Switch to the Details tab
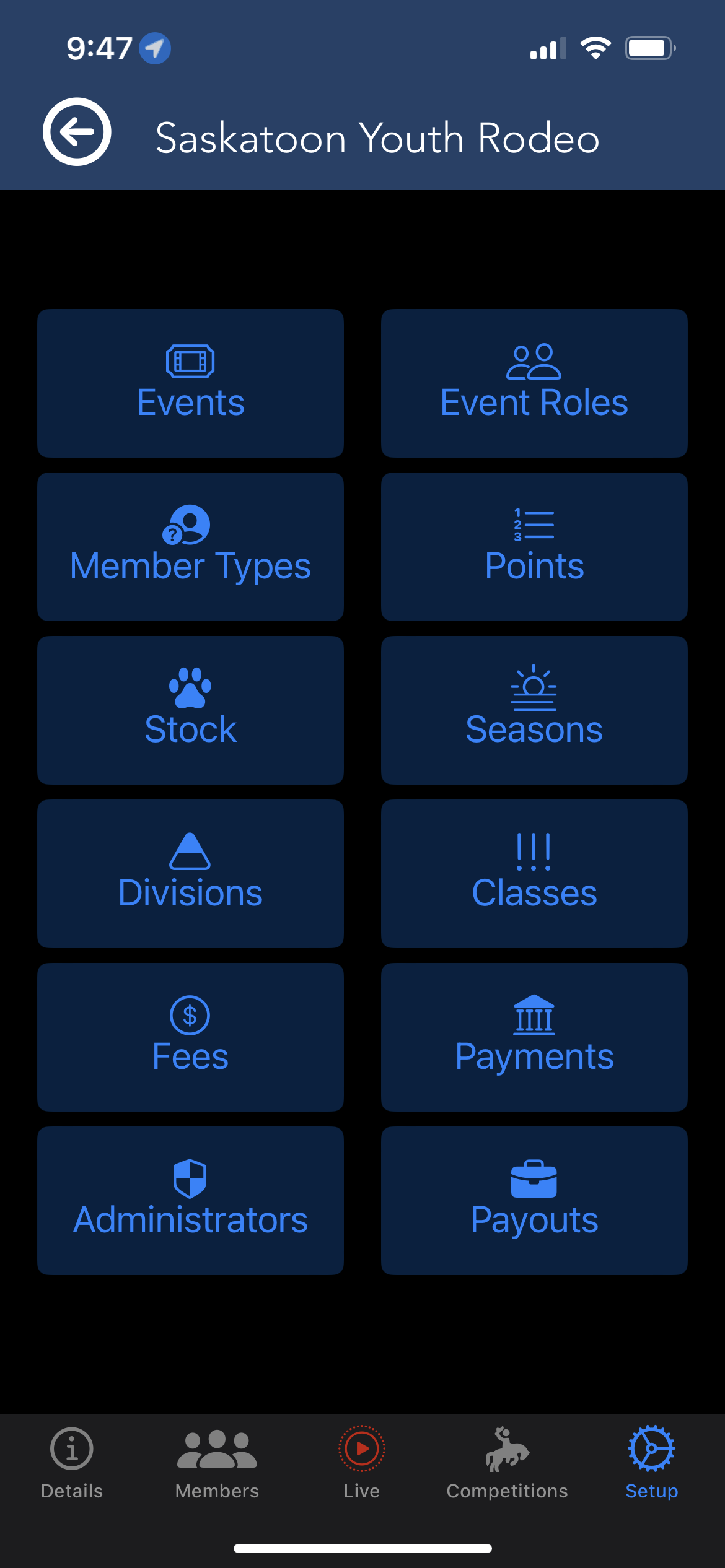This screenshot has width=725, height=1568. click(72, 1463)
